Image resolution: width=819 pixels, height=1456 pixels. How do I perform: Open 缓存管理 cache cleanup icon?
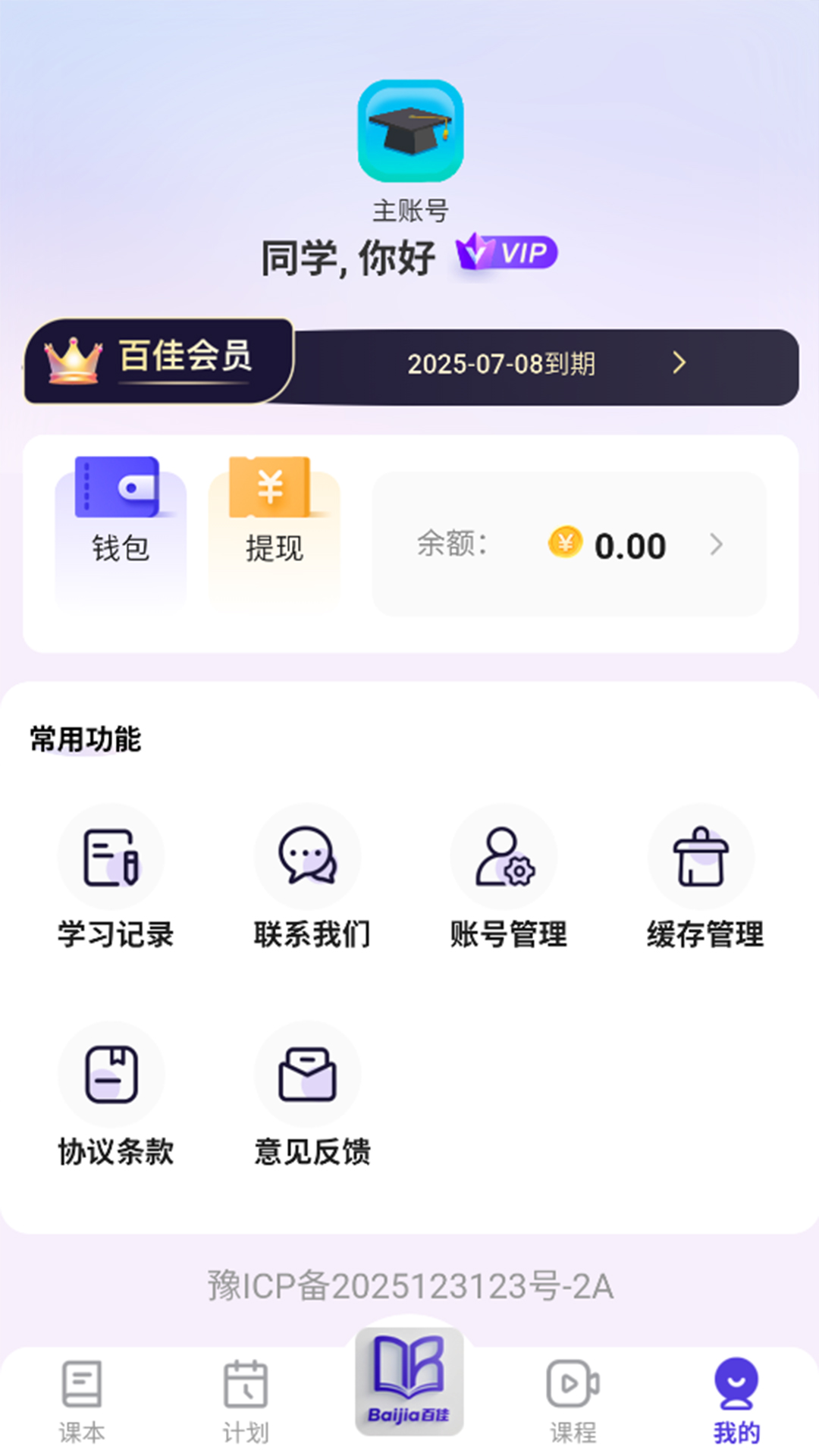pos(701,857)
